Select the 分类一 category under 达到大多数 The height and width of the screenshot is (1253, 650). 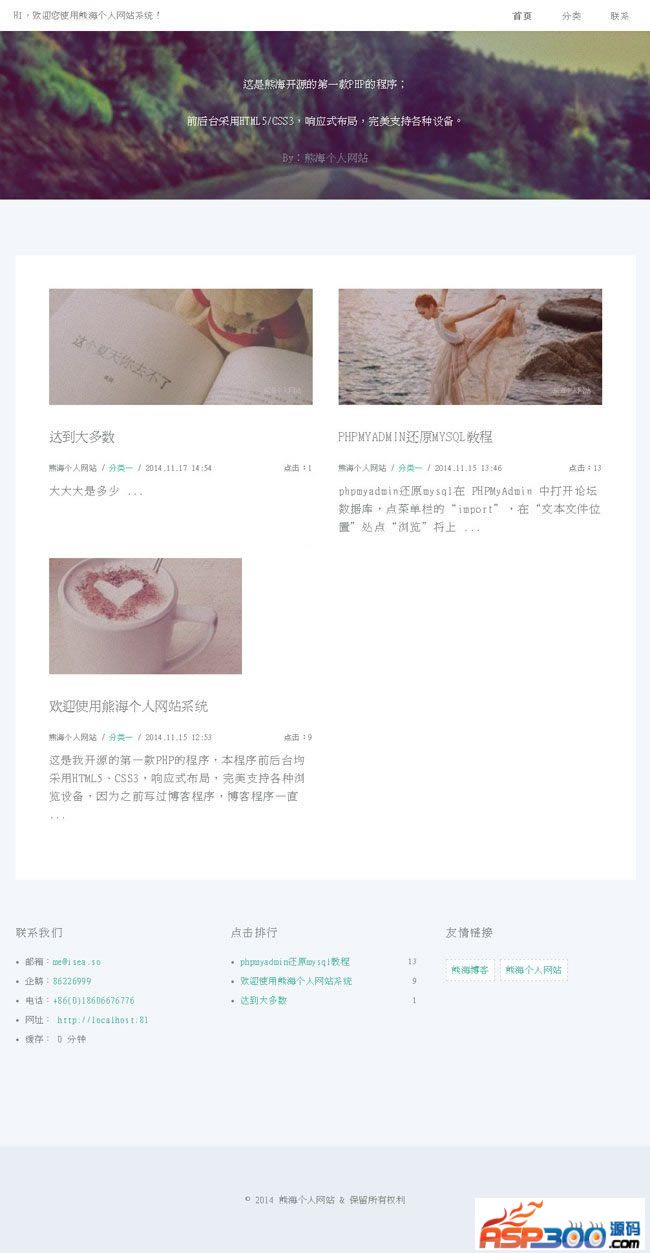tap(120, 468)
